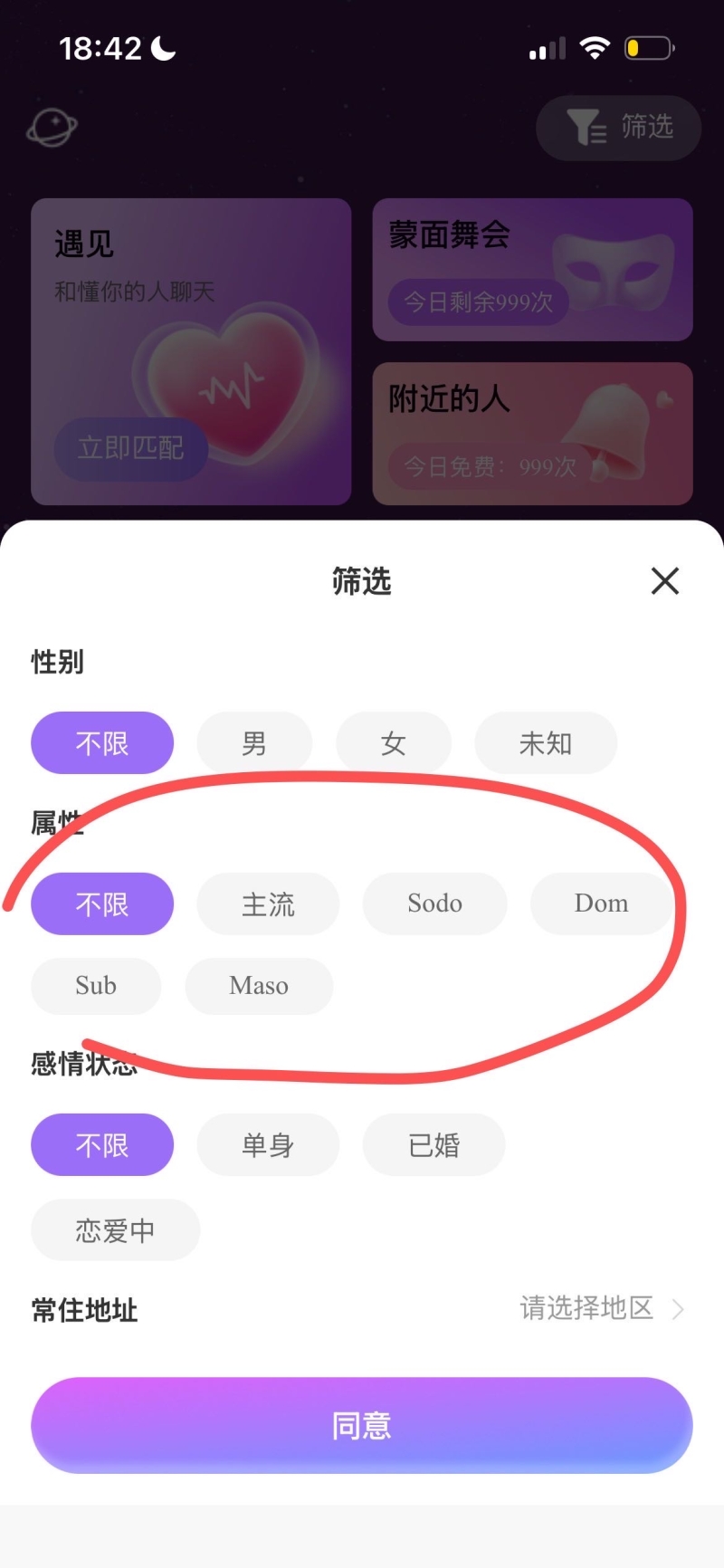Select 男 under 性别
This screenshot has height=1568, width=724.
254,743
